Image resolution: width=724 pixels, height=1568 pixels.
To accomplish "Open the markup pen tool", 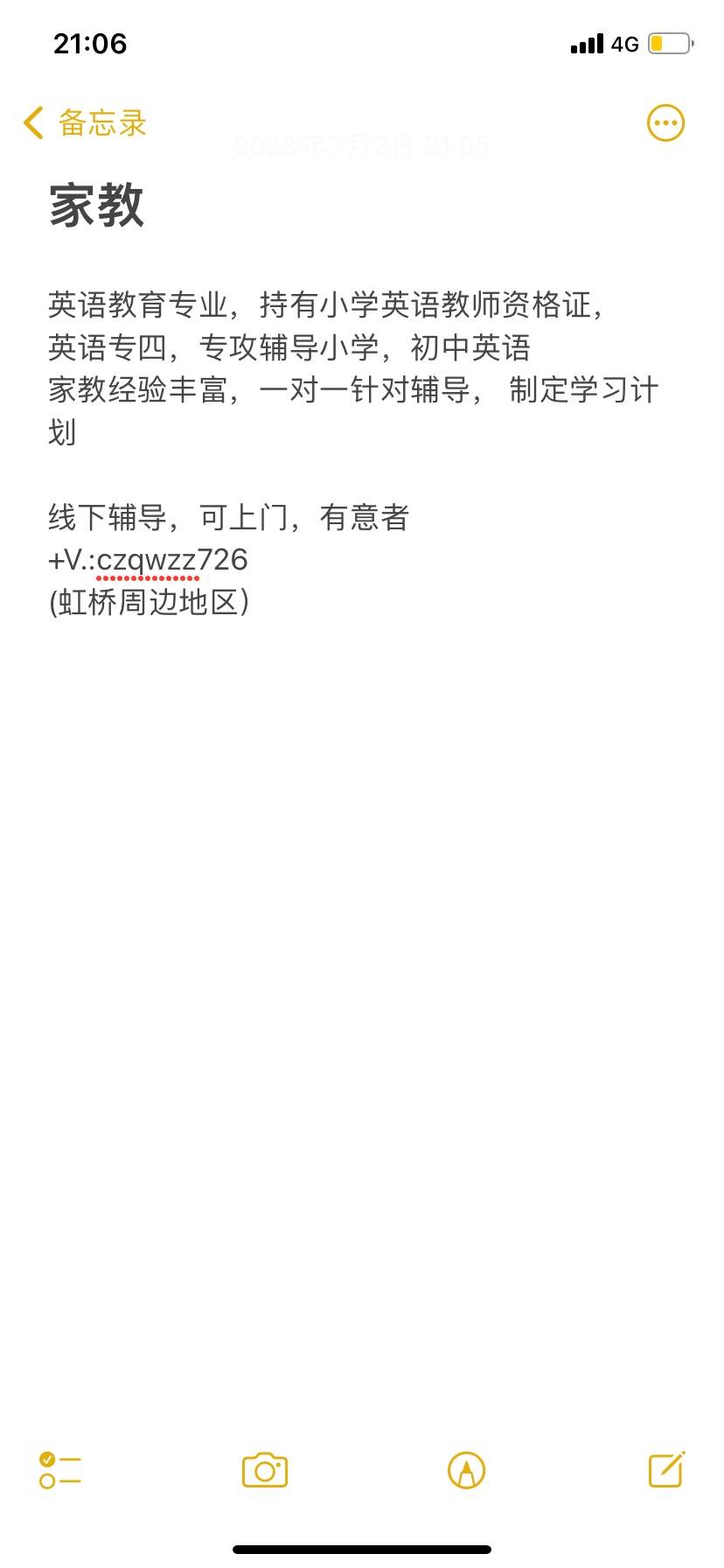I will [466, 1470].
